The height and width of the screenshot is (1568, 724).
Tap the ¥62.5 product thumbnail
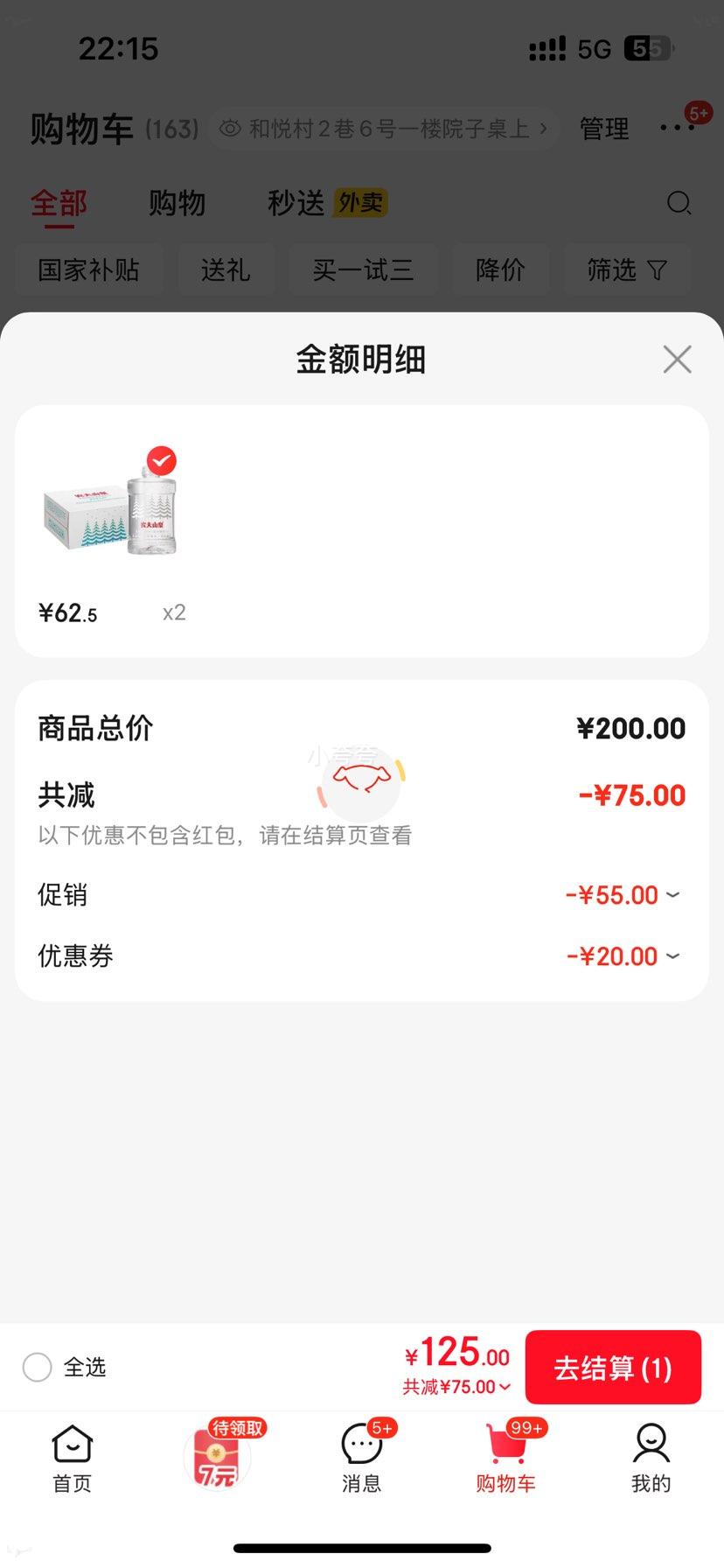click(109, 512)
